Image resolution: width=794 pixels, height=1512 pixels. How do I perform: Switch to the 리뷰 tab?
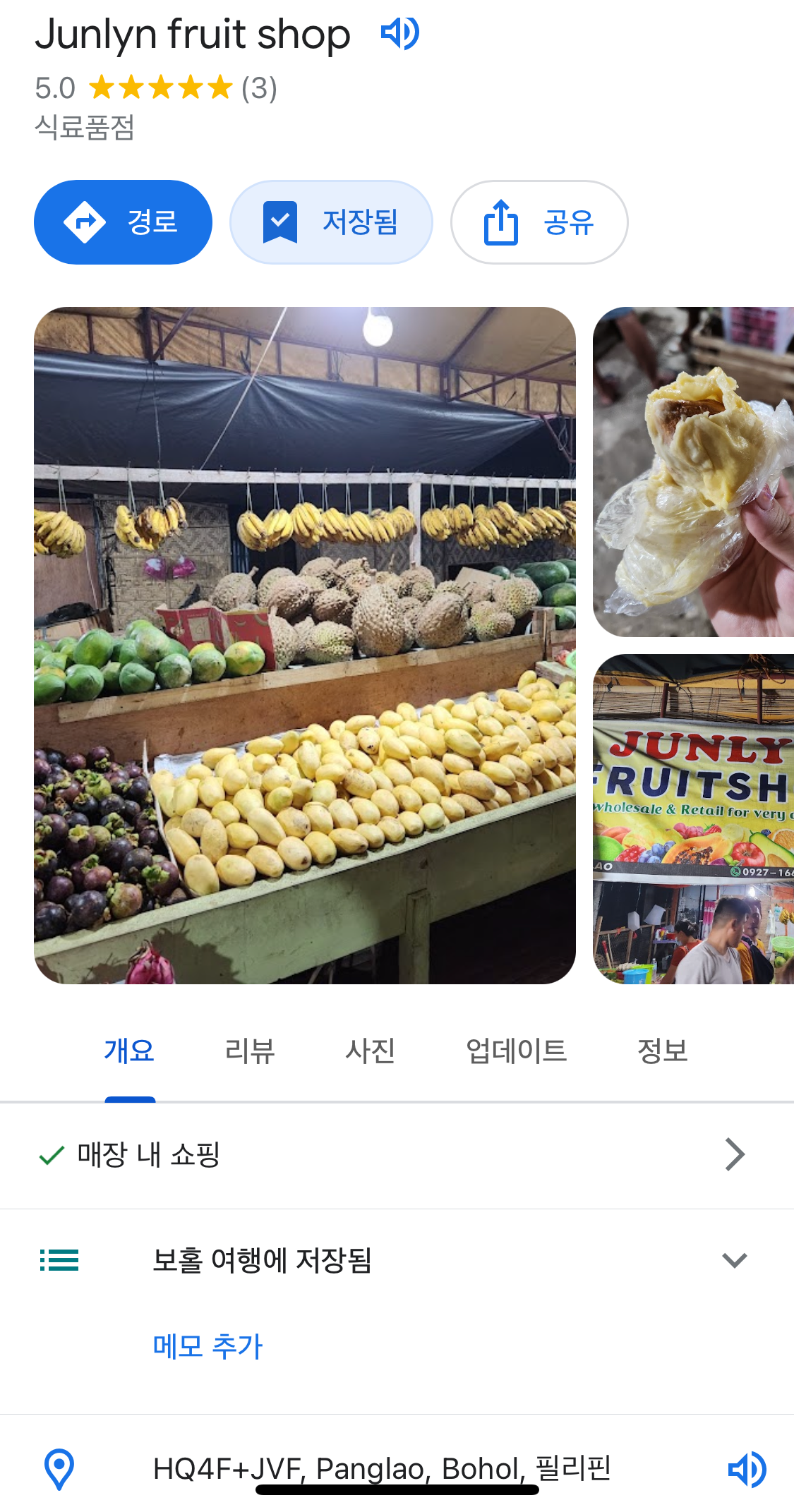click(249, 1051)
